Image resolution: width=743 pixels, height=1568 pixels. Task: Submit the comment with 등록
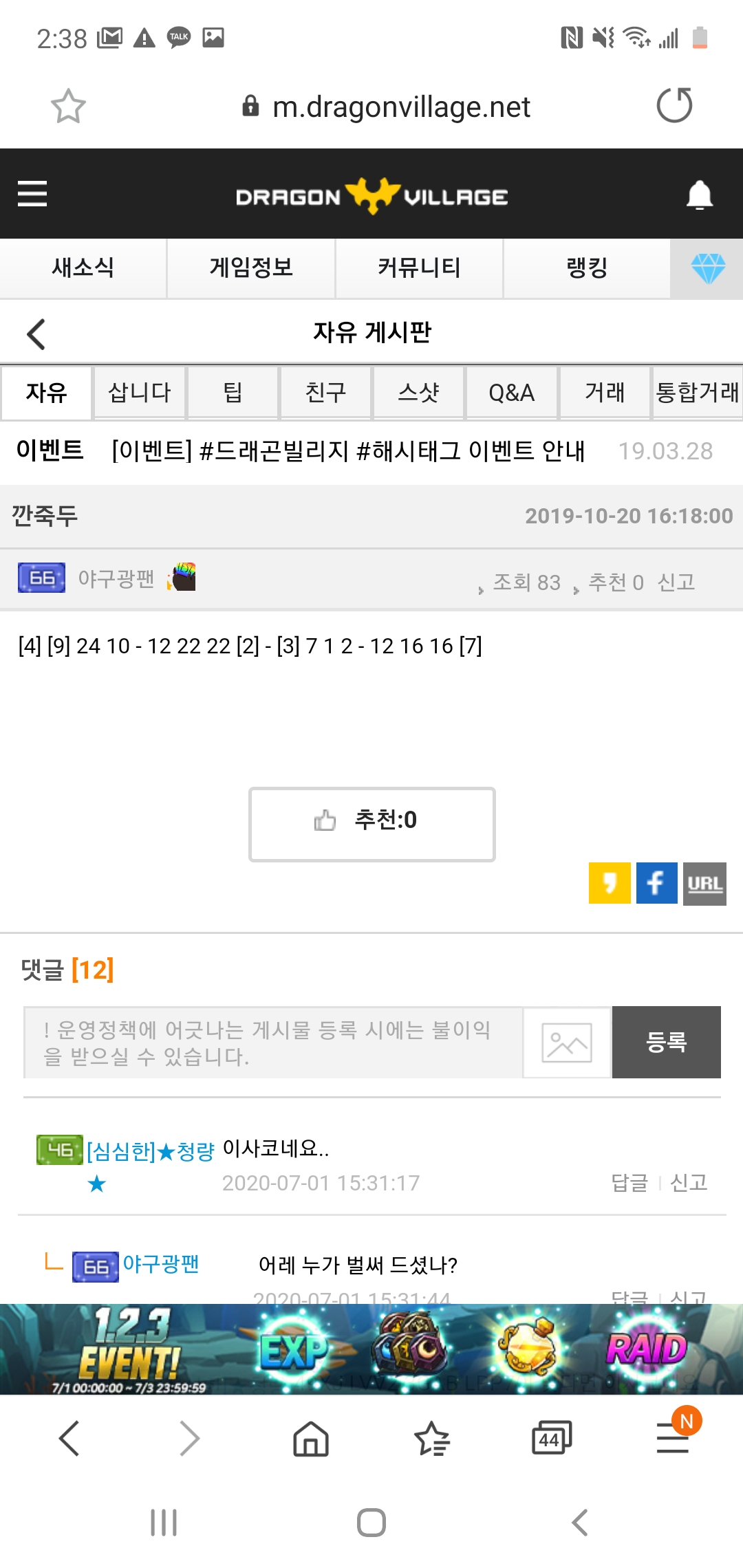pyautogui.click(x=666, y=1043)
